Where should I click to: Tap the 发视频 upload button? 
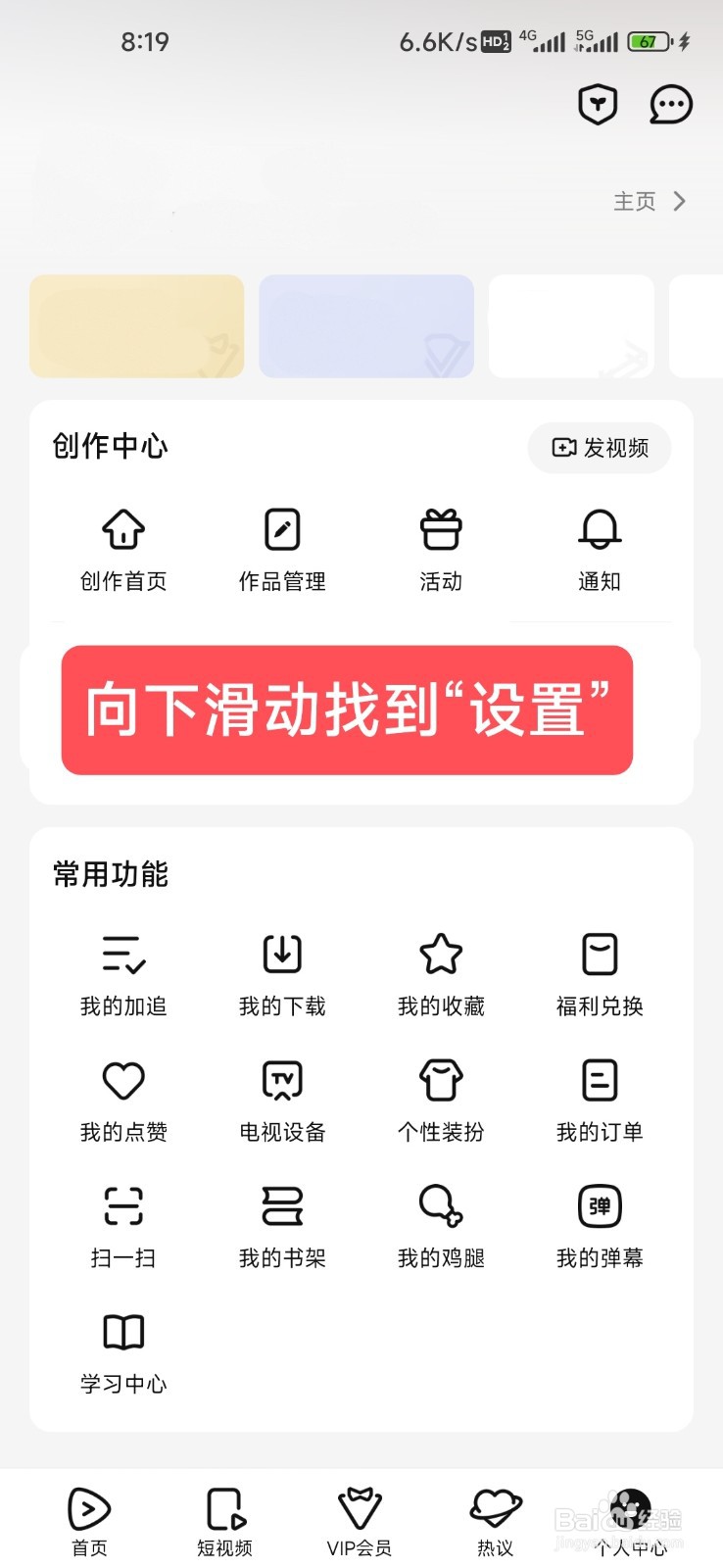pos(599,448)
